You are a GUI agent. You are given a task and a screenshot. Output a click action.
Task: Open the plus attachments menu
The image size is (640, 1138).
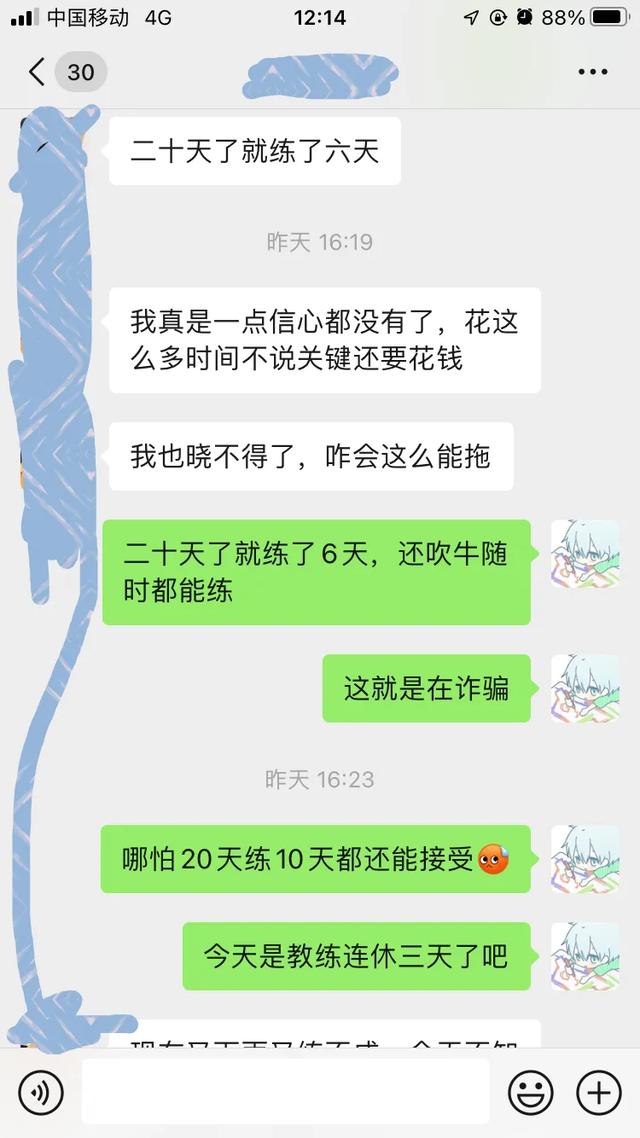[x=599, y=1092]
